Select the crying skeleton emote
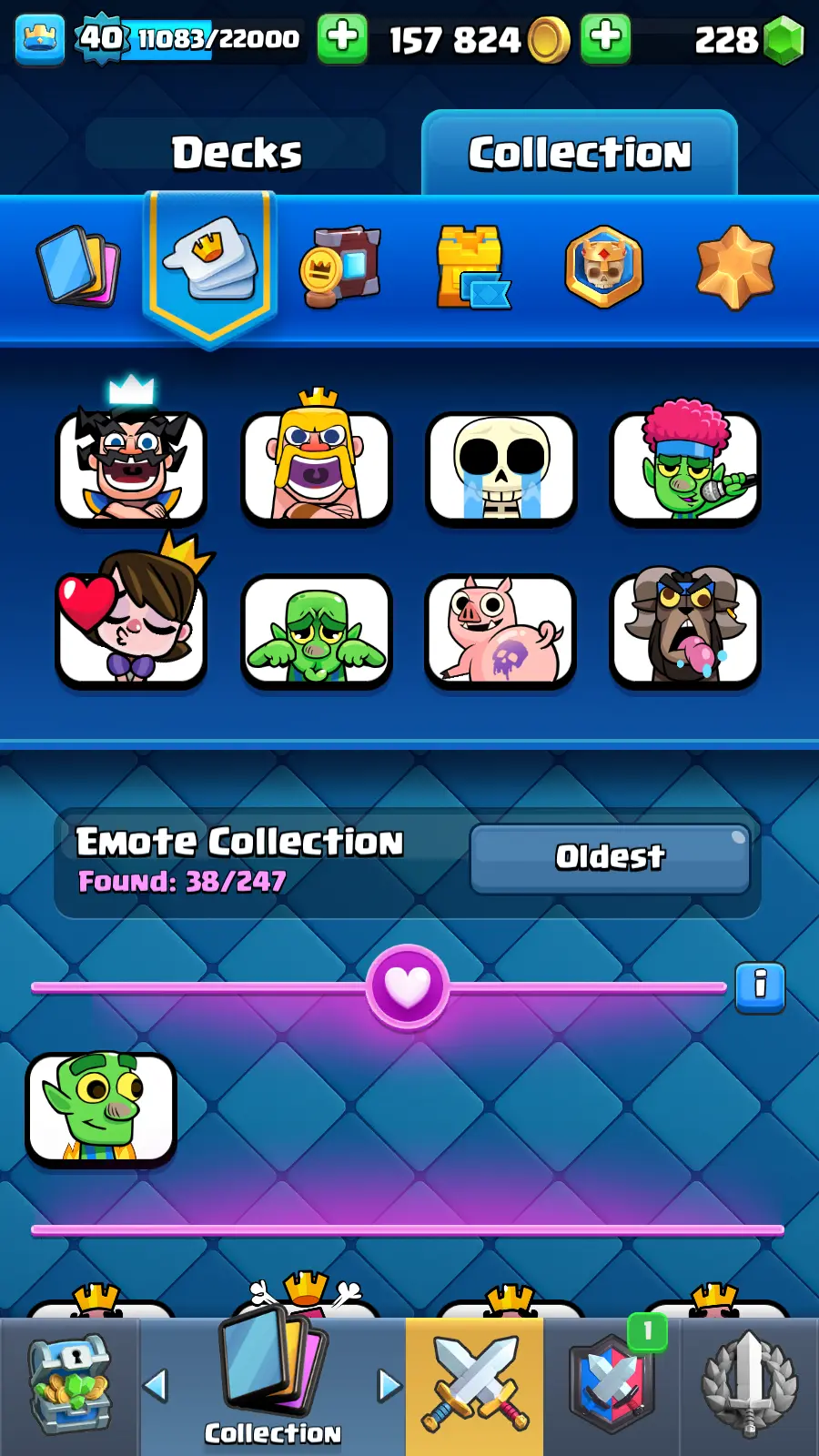The width and height of the screenshot is (819, 1456). [500, 468]
